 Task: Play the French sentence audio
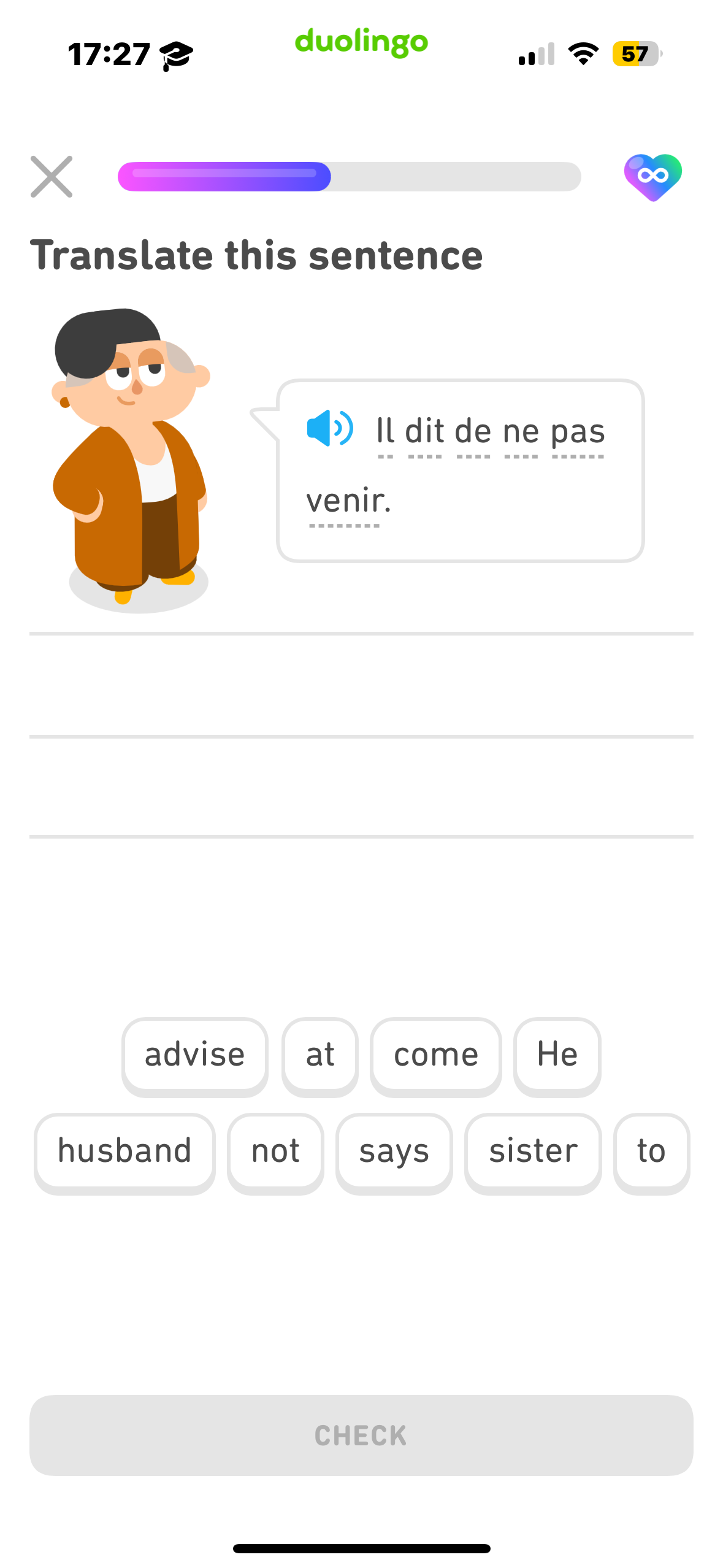pos(330,428)
